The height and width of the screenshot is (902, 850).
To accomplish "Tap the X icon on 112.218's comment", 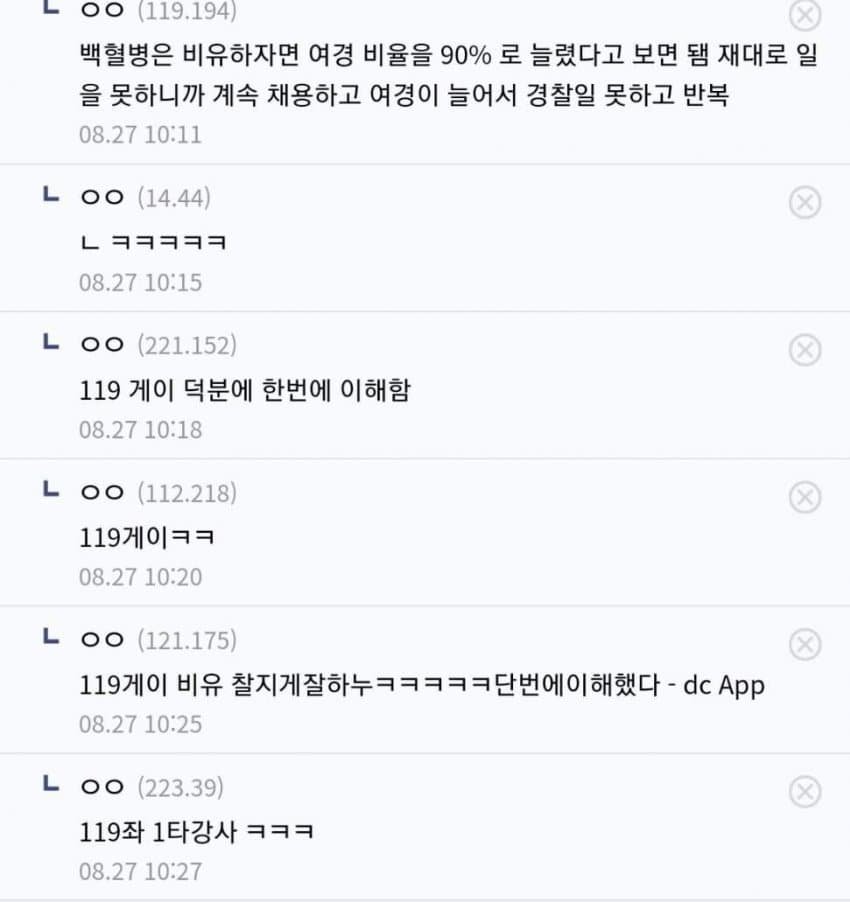I will 805,497.
